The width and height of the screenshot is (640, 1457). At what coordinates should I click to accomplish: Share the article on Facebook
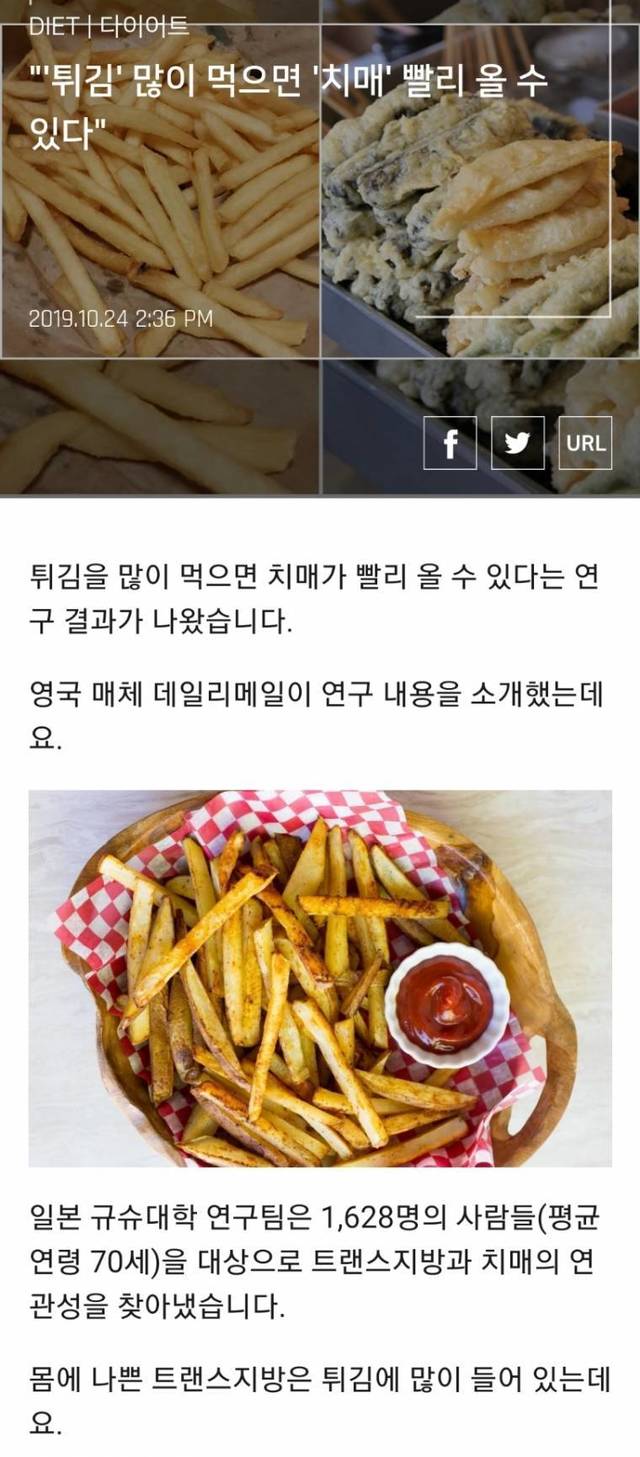click(x=450, y=443)
